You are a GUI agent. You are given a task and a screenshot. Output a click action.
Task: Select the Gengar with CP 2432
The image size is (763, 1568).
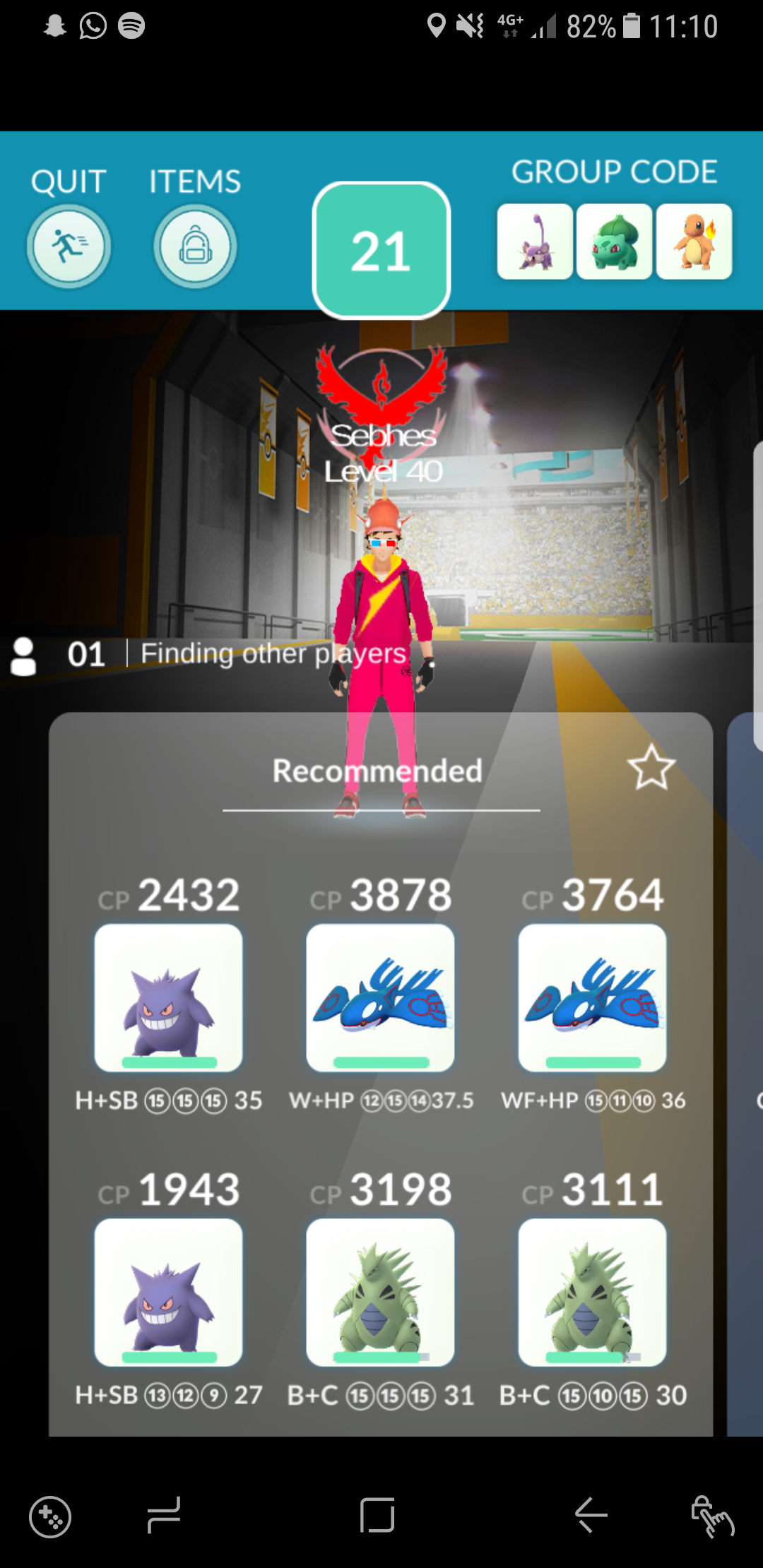(168, 997)
